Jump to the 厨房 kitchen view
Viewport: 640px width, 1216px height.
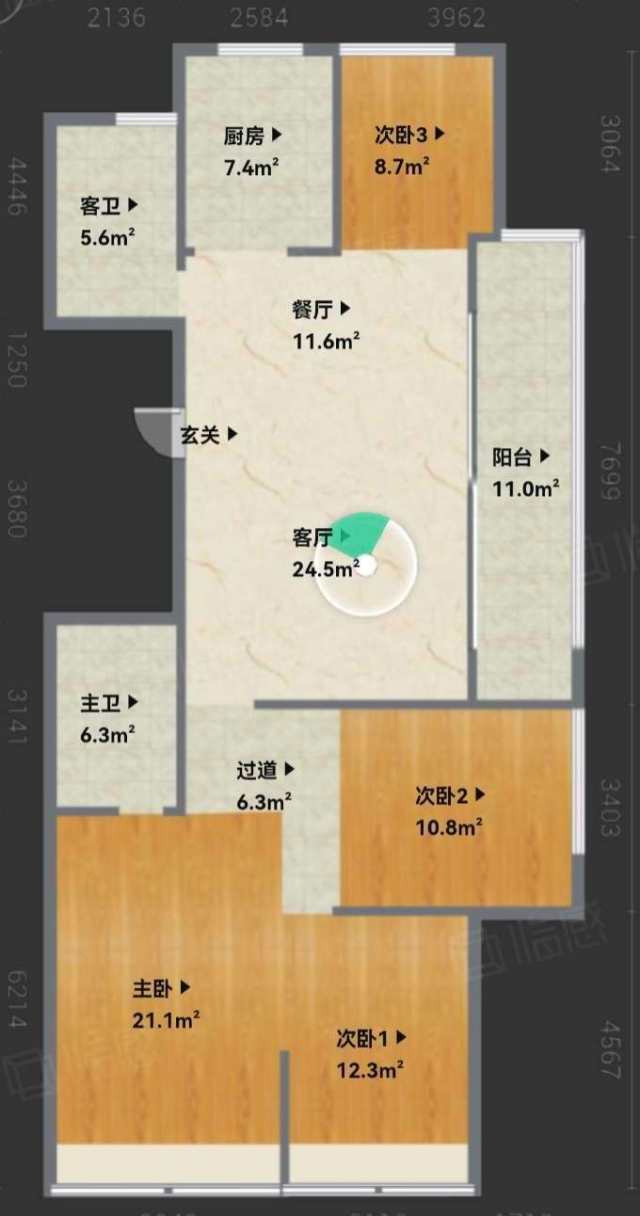pyautogui.click(x=252, y=135)
